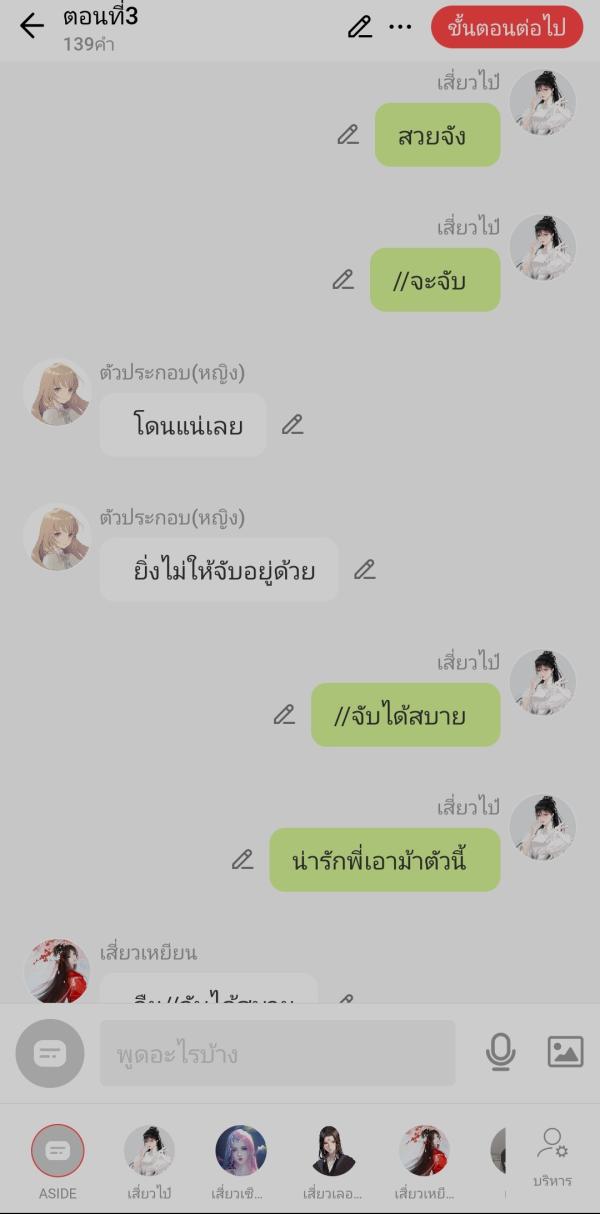Screen dimensions: 600x1214
Task: Edit the โดนแน่เลย message
Action: coord(292,425)
